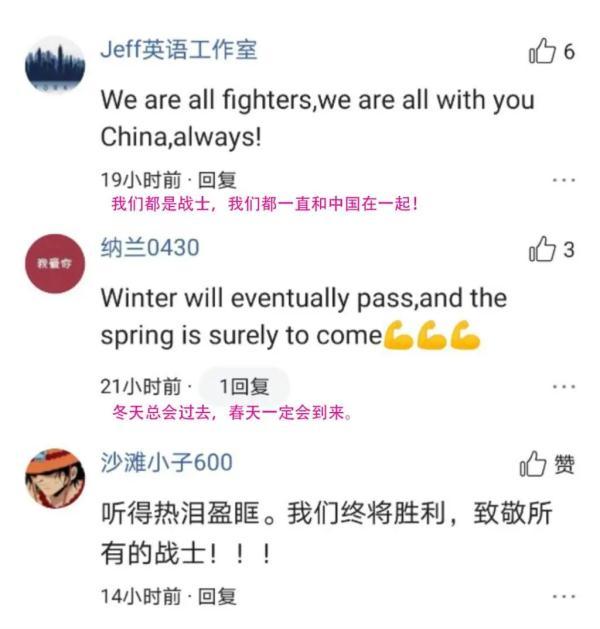
Task: Reply to Jeff英语工作室's comment
Action: point(217,180)
